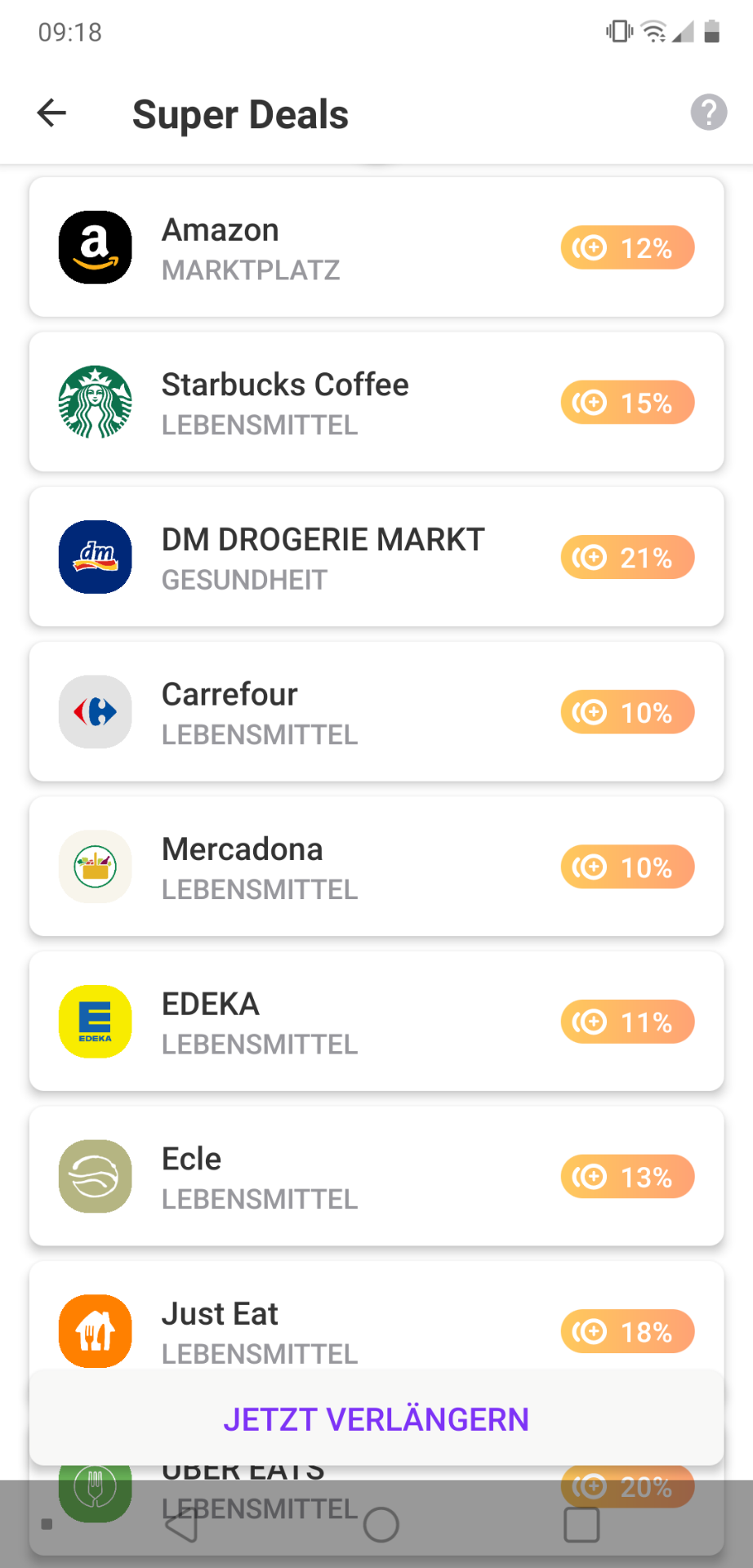View the DM Drogerie Markt offer
Viewport: 753px width, 1568px height.
tap(376, 557)
